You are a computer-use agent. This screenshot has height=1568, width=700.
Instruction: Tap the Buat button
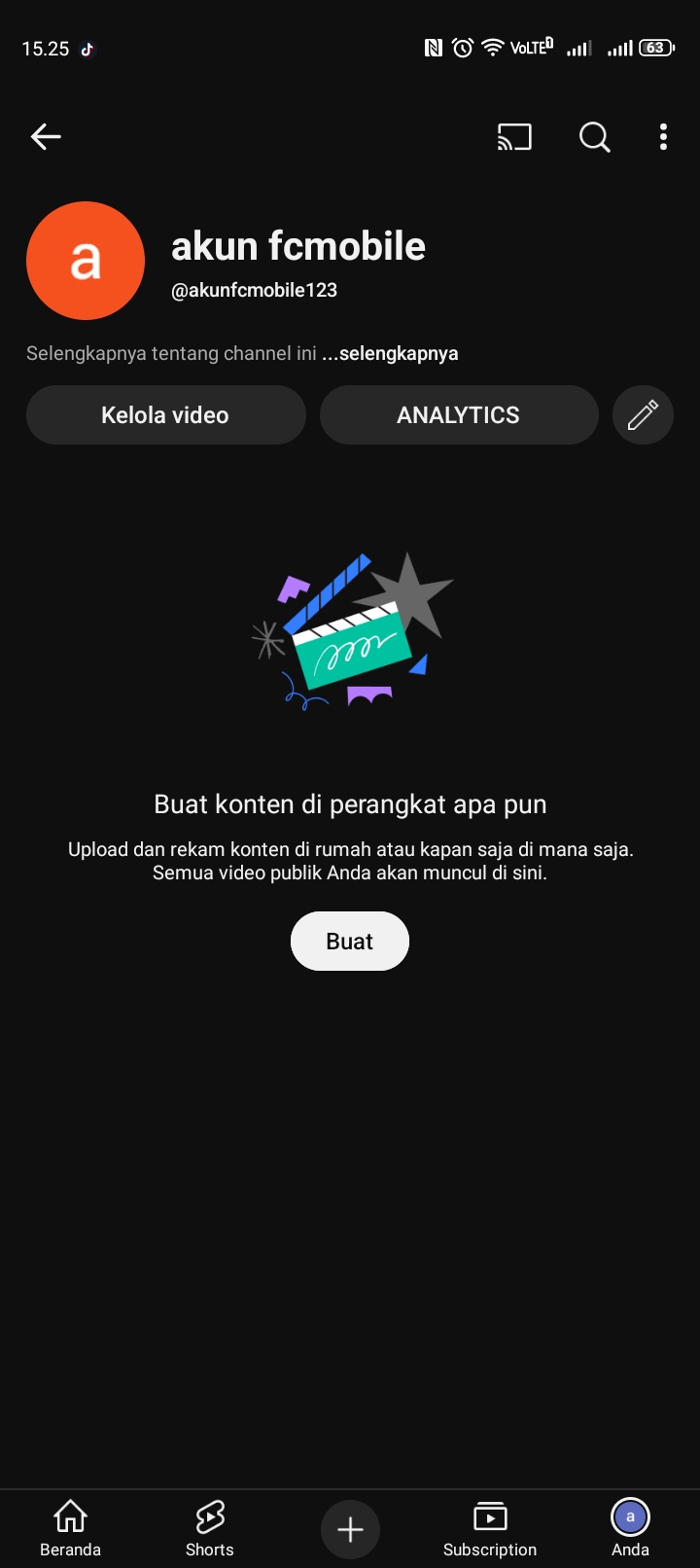click(349, 941)
